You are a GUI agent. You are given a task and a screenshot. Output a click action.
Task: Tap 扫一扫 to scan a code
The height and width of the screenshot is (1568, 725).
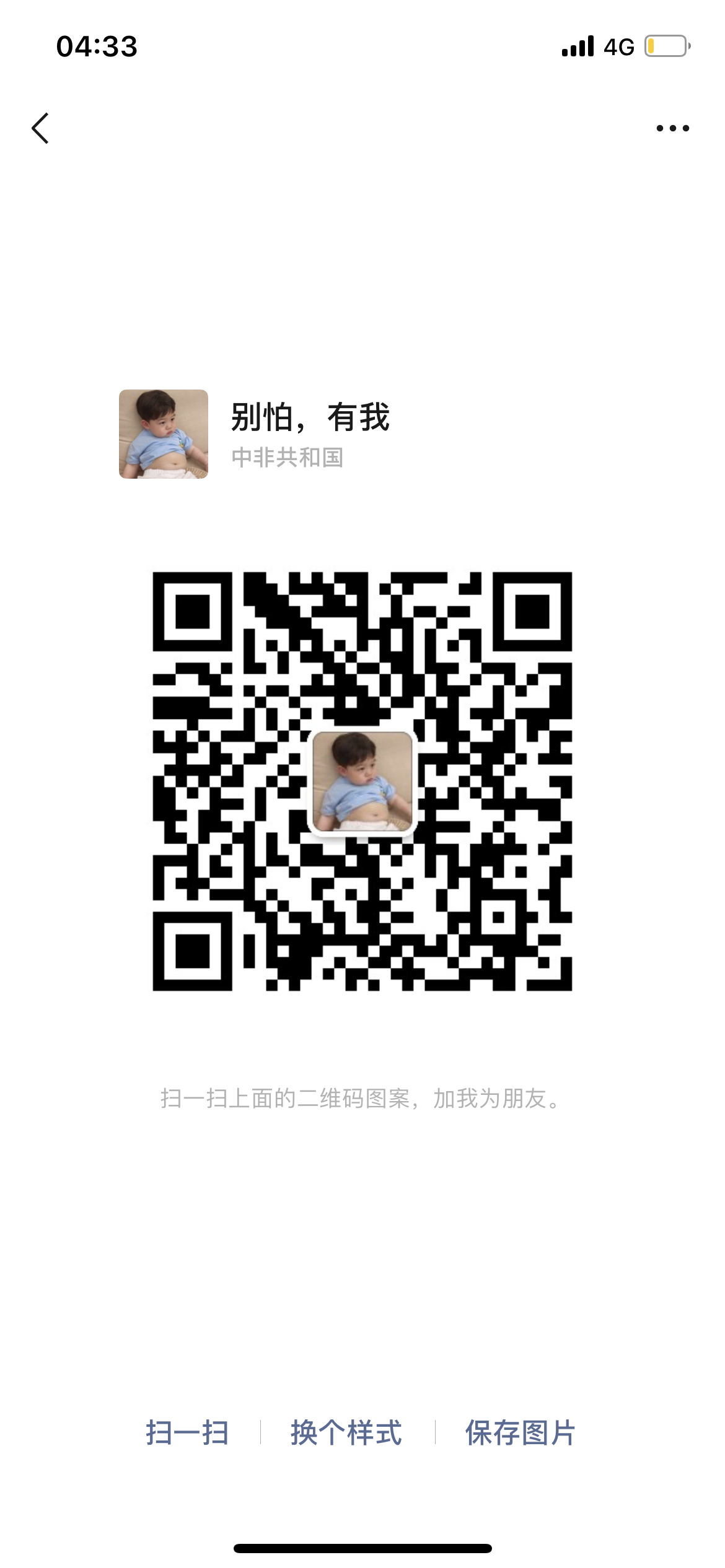pos(187,1432)
